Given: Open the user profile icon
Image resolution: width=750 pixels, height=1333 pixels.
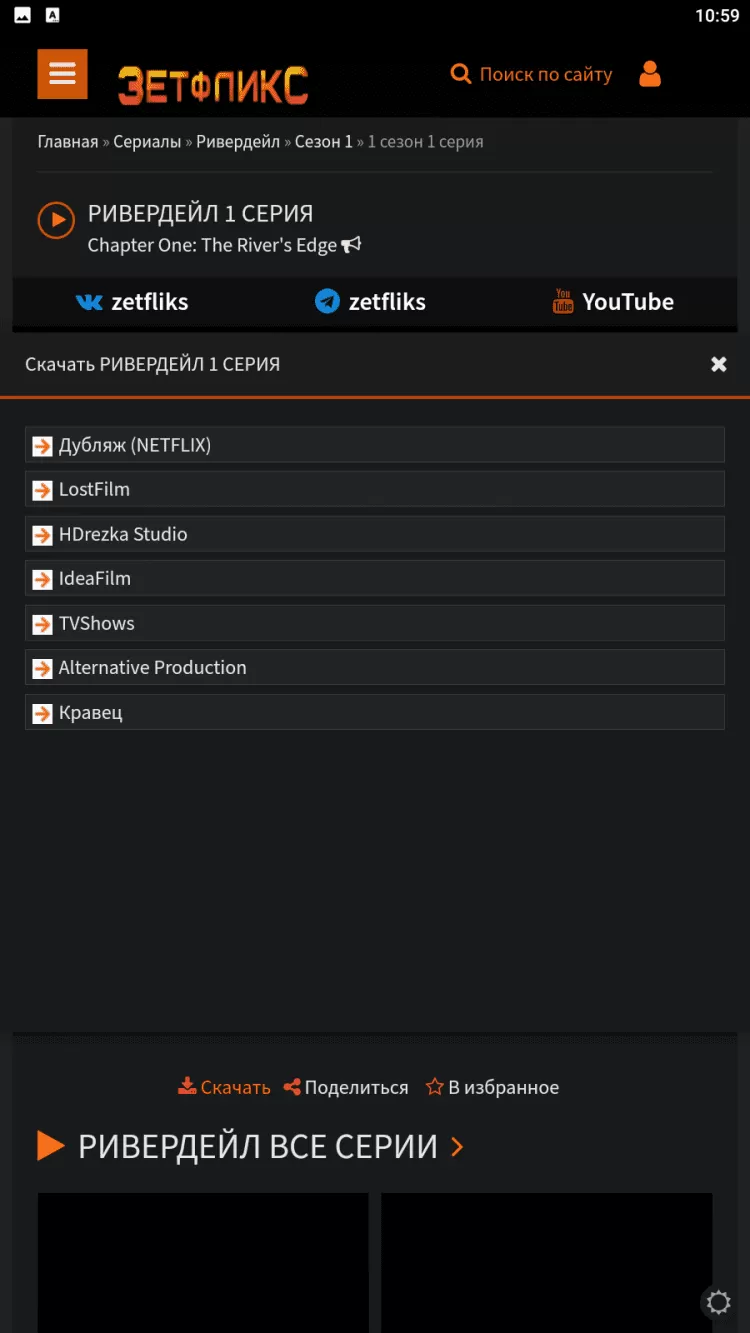Looking at the screenshot, I should (650, 74).
